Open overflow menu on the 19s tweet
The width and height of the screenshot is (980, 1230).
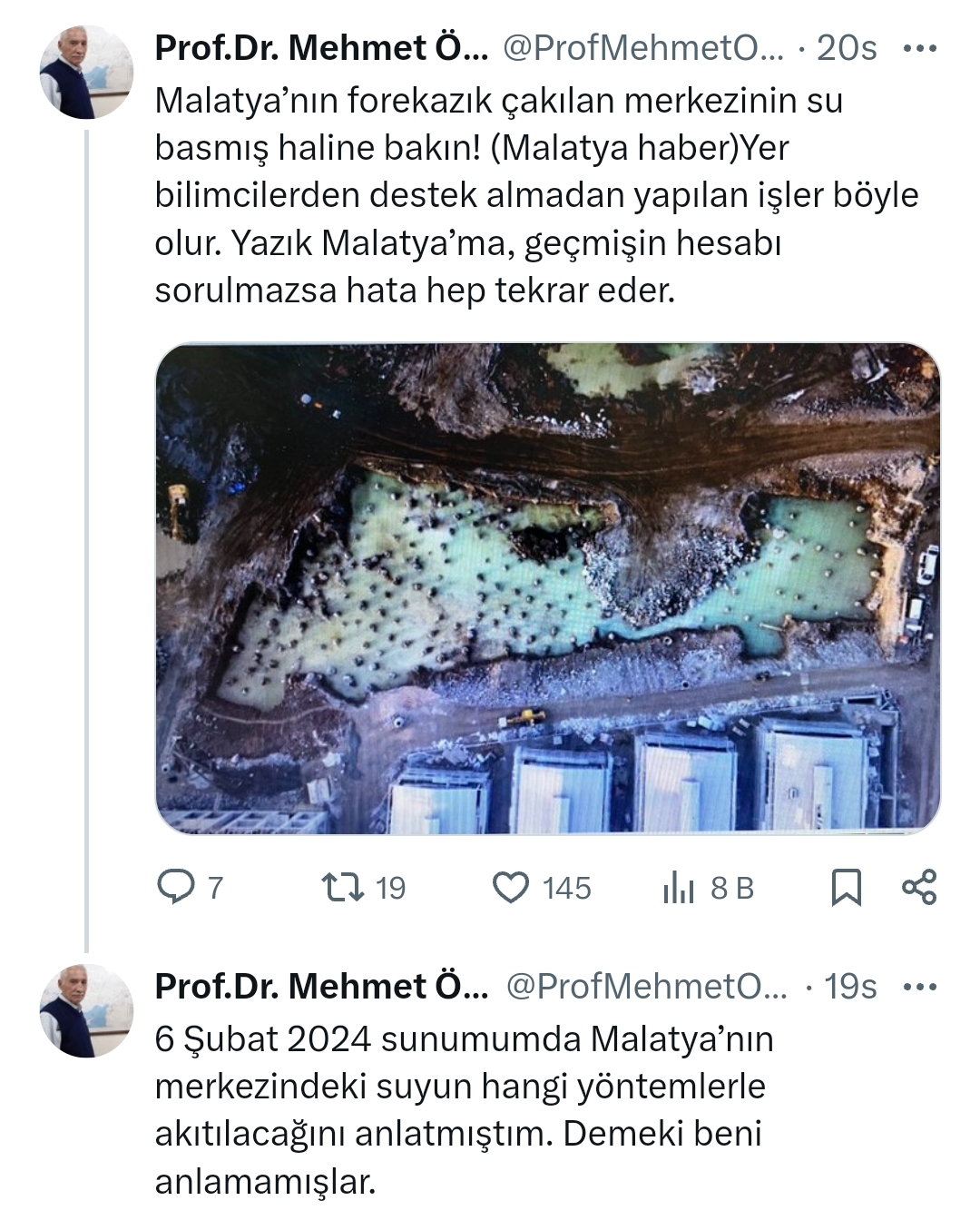click(x=919, y=987)
